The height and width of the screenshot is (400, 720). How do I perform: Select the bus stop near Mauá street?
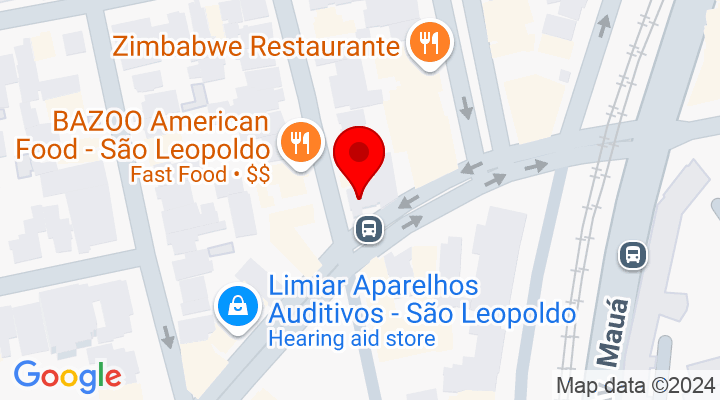632,254
